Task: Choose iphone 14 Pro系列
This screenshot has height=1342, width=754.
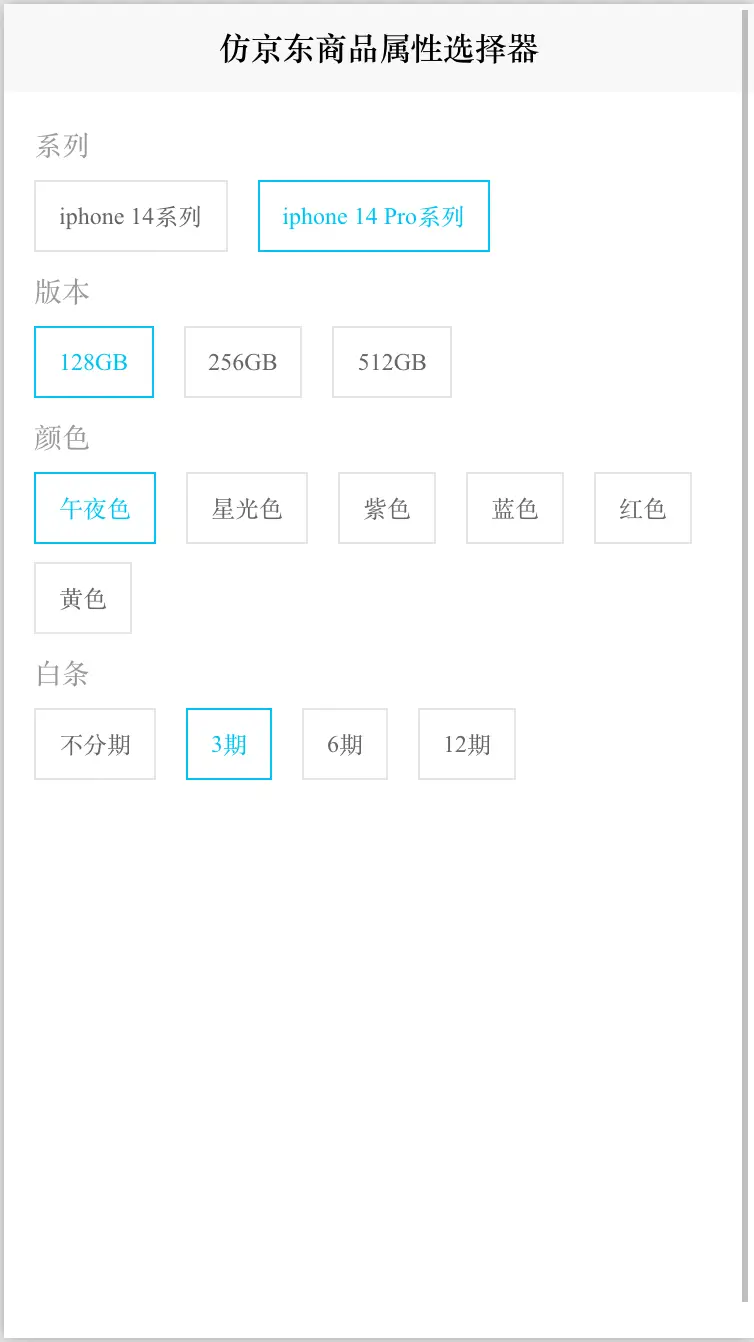Action: click(x=373, y=216)
